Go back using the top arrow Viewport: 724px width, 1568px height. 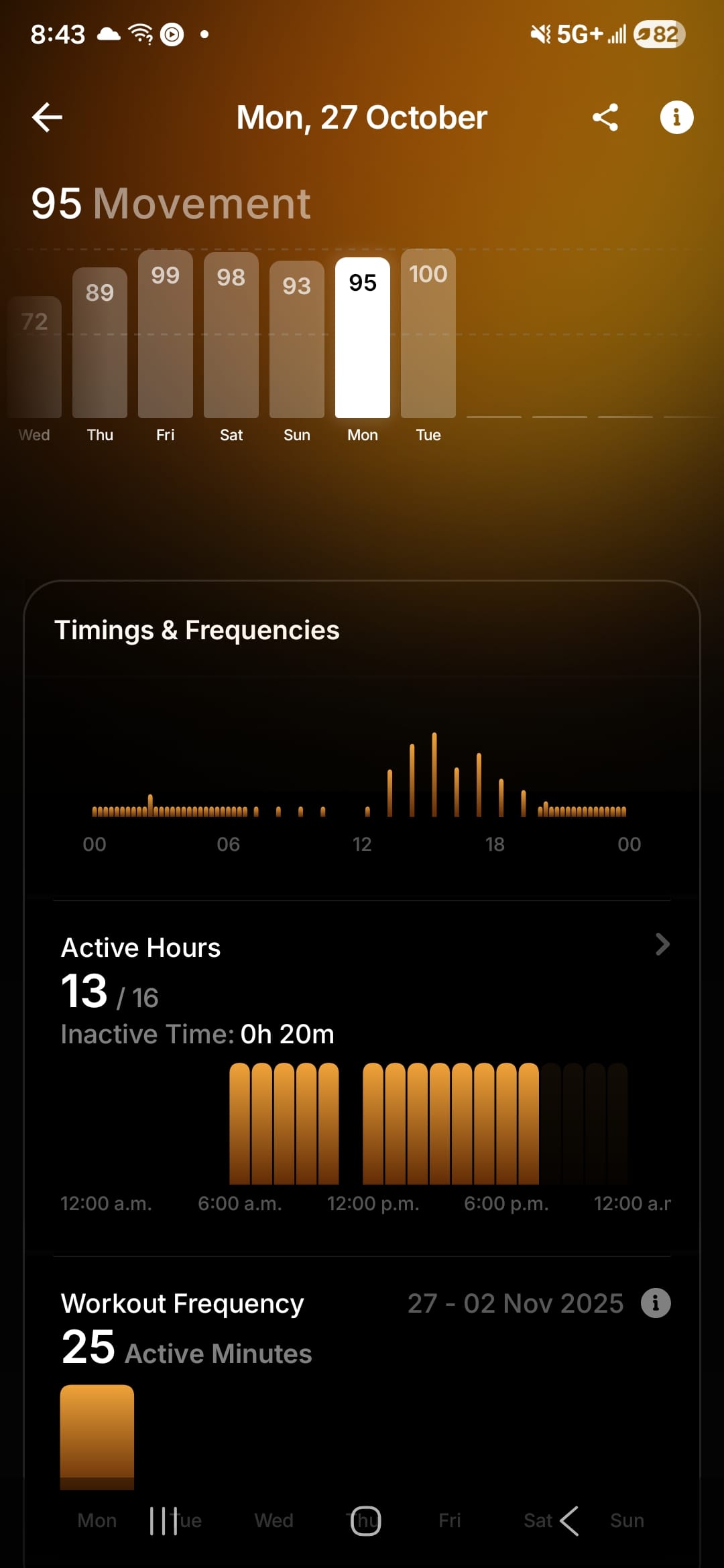click(x=47, y=117)
